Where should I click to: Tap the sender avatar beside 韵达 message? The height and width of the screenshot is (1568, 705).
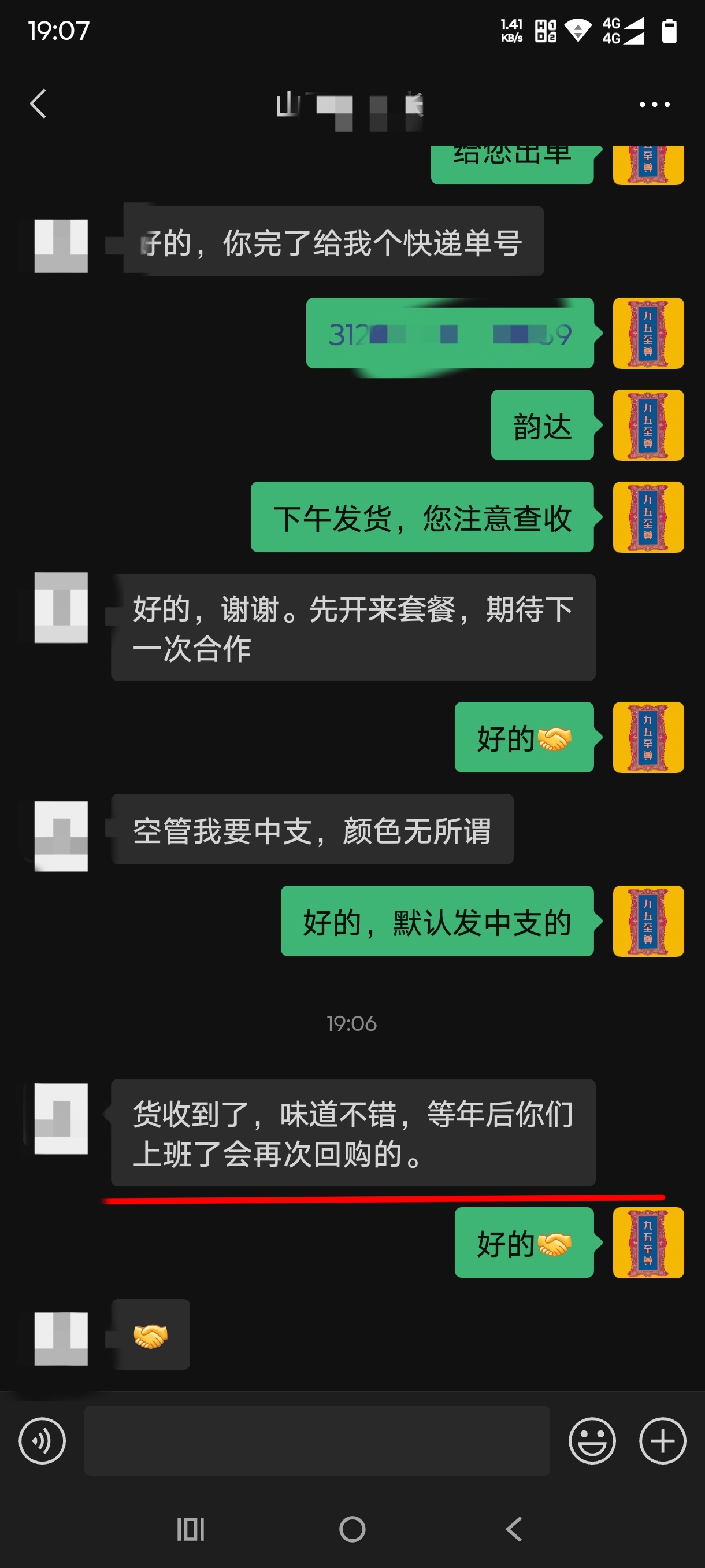click(x=648, y=425)
